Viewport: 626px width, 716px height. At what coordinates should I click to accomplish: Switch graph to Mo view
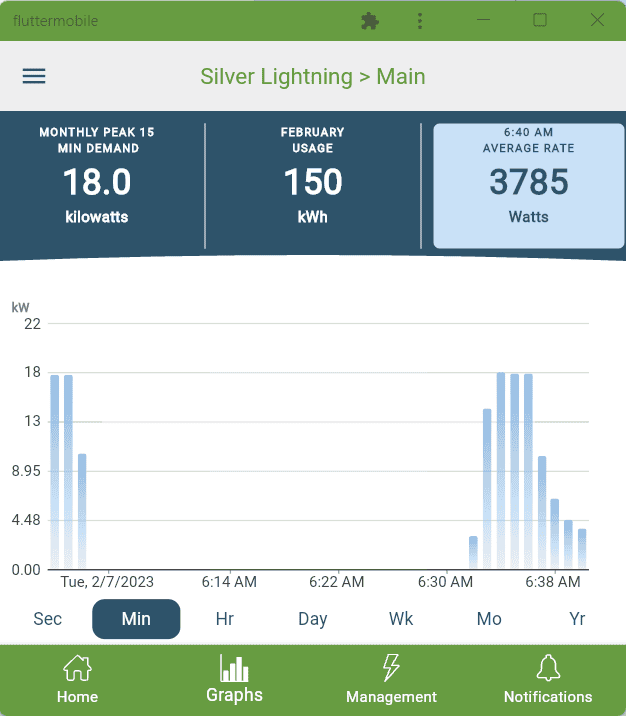[x=489, y=619]
